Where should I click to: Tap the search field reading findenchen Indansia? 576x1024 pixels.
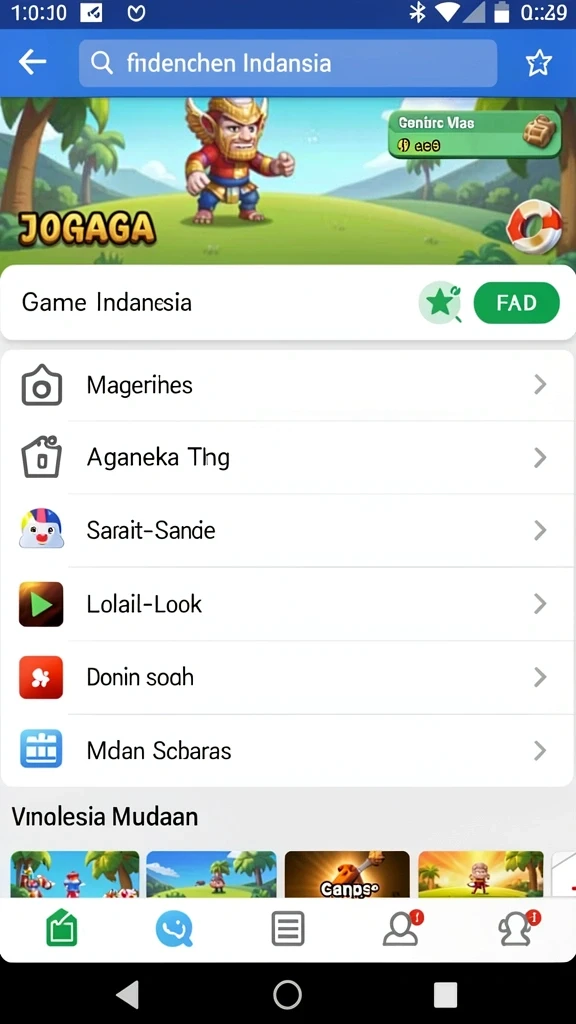tap(288, 63)
